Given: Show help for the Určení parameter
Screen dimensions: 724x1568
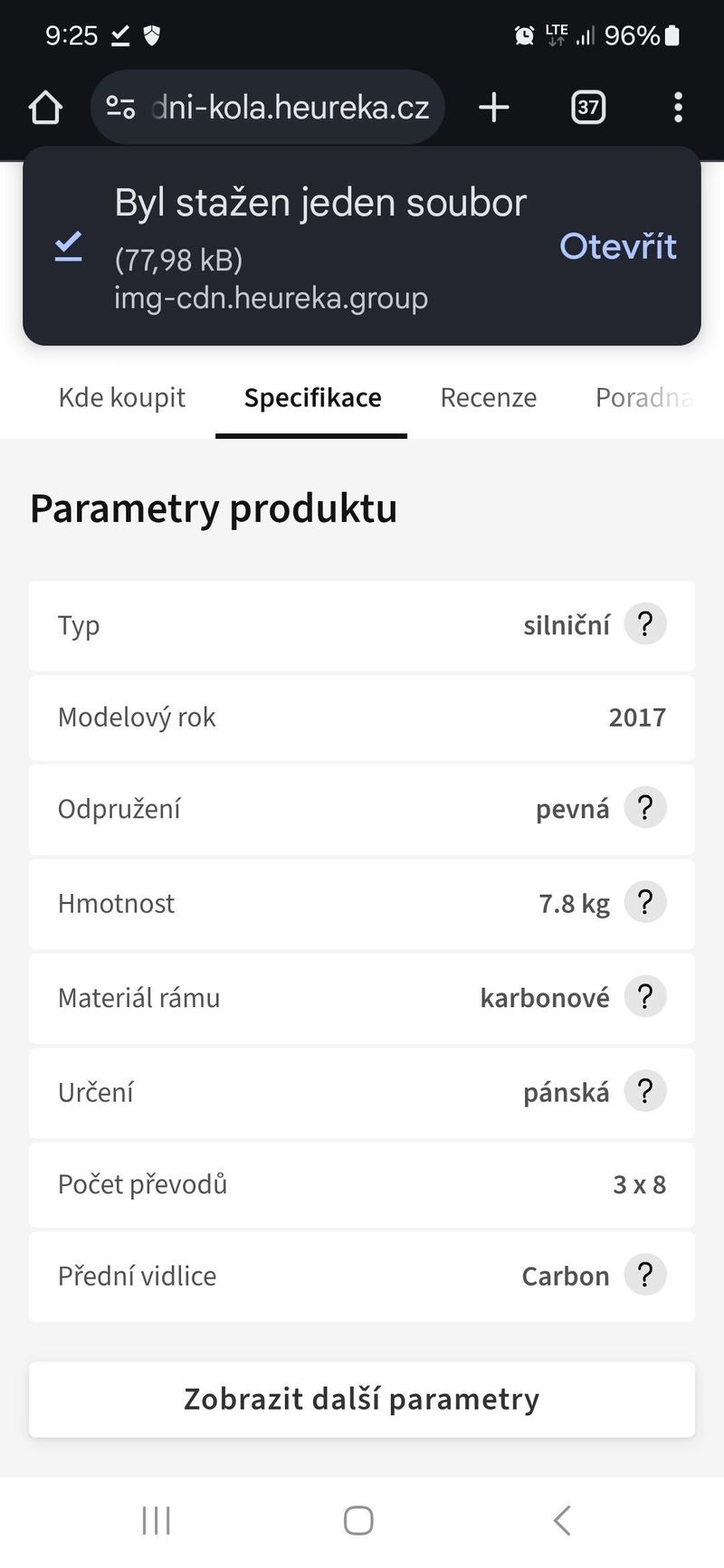Looking at the screenshot, I should pos(645,1091).
